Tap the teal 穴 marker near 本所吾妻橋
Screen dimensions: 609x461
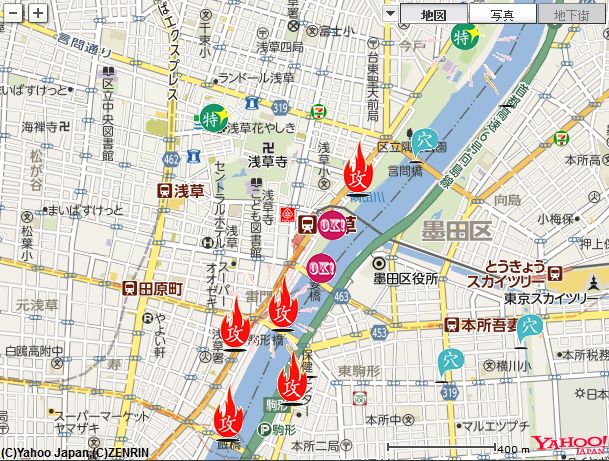531,324
